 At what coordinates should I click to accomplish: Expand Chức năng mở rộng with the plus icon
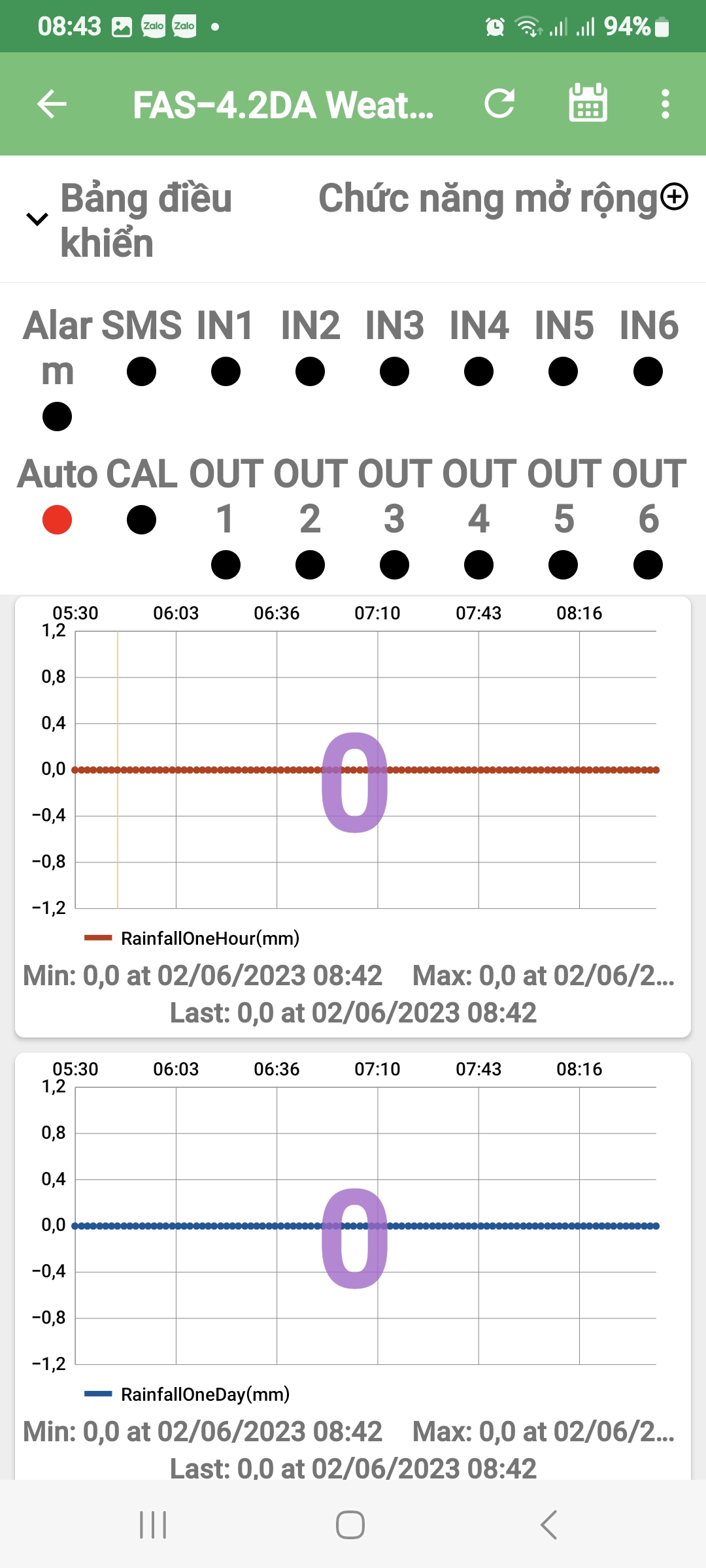click(674, 197)
